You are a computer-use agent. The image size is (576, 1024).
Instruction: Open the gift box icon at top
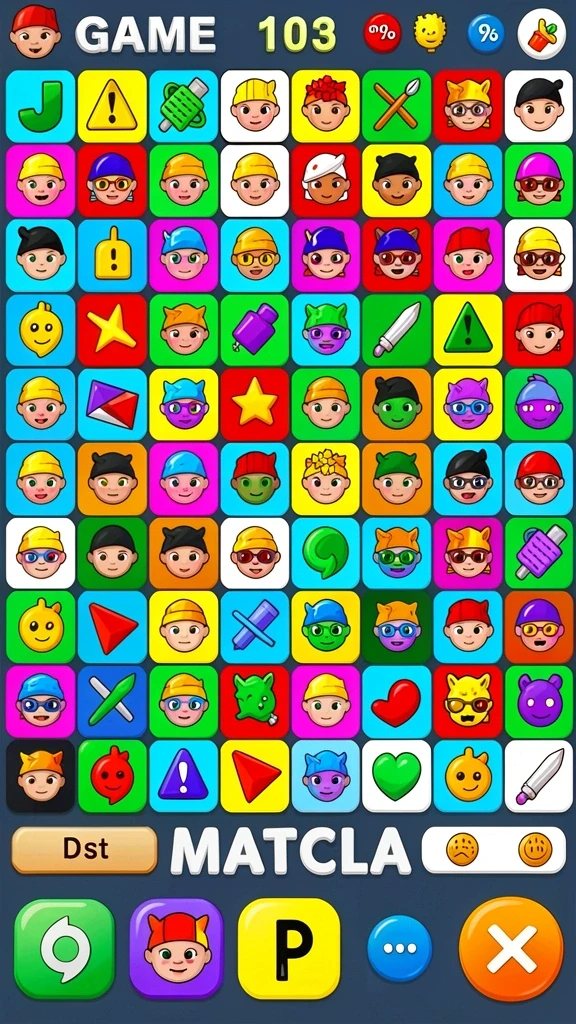[x=541, y=34]
